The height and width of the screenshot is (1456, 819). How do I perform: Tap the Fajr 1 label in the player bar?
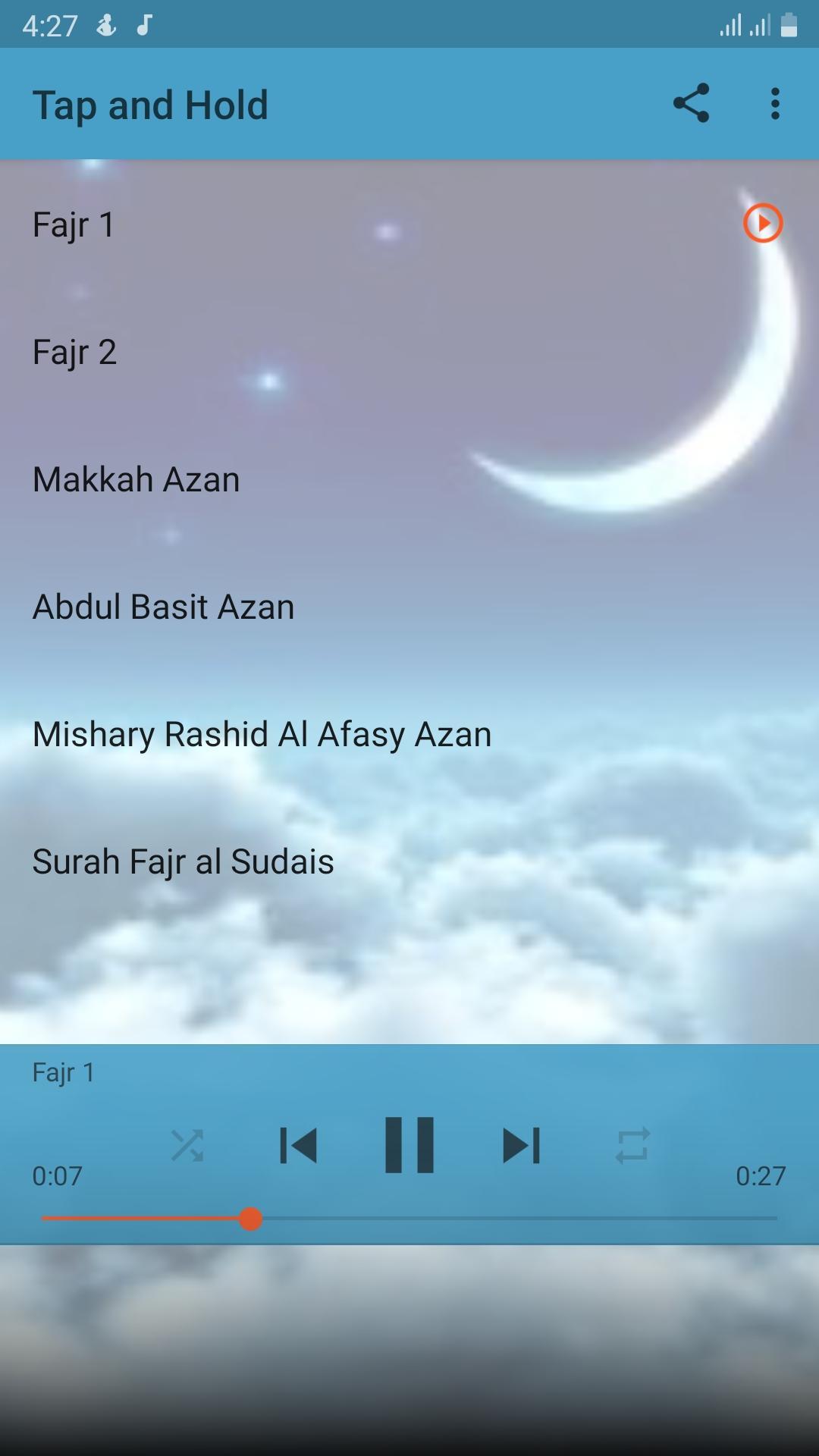click(63, 1072)
